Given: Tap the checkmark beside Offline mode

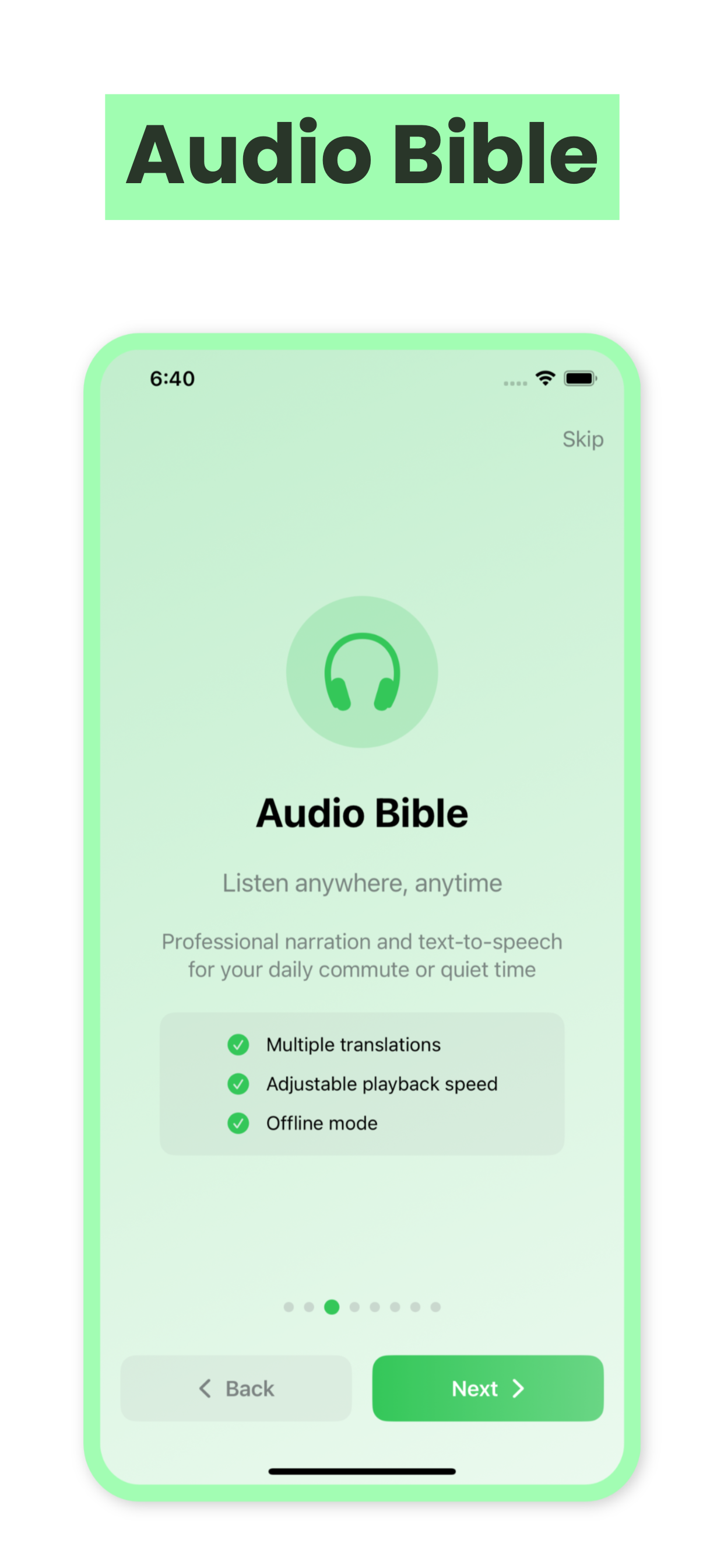Looking at the screenshot, I should [x=239, y=1123].
